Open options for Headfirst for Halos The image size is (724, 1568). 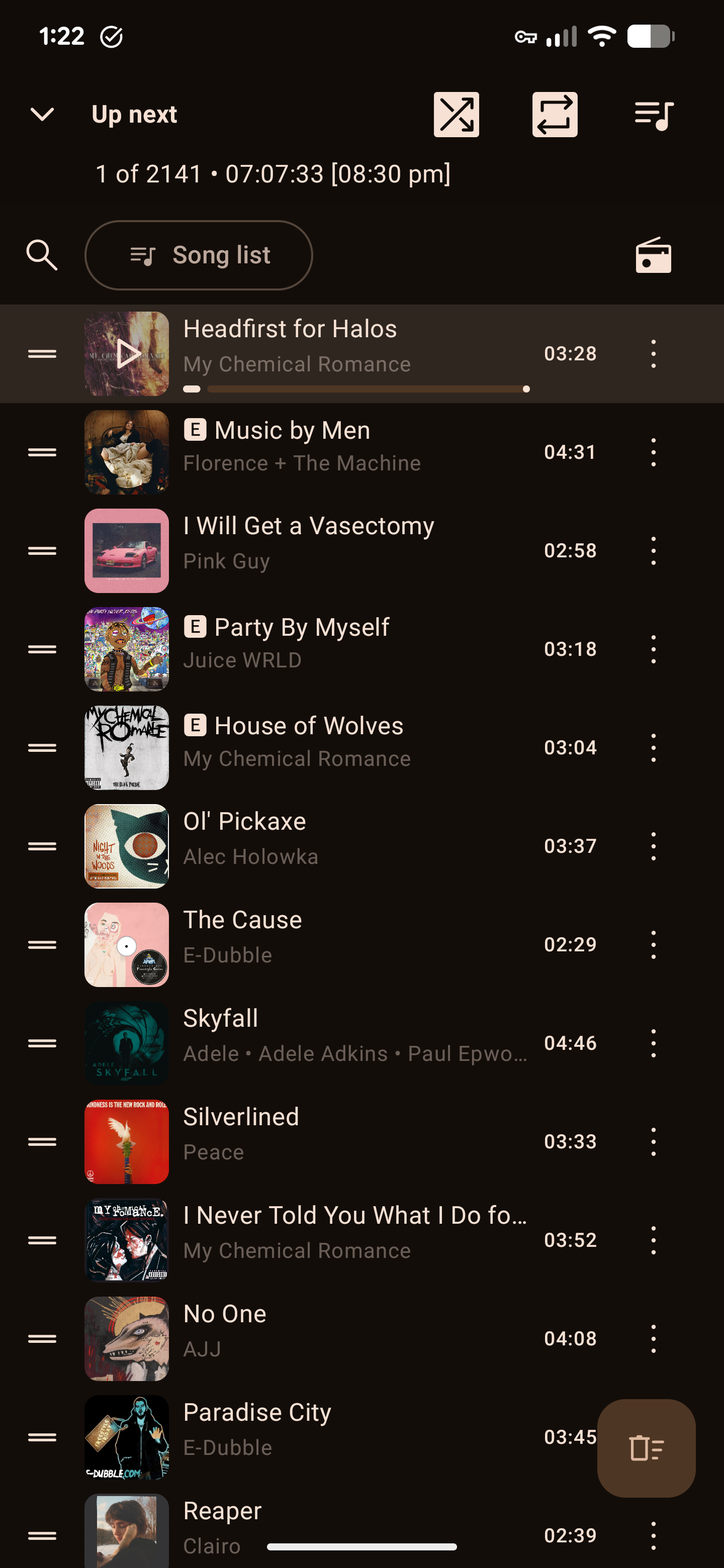(x=654, y=354)
